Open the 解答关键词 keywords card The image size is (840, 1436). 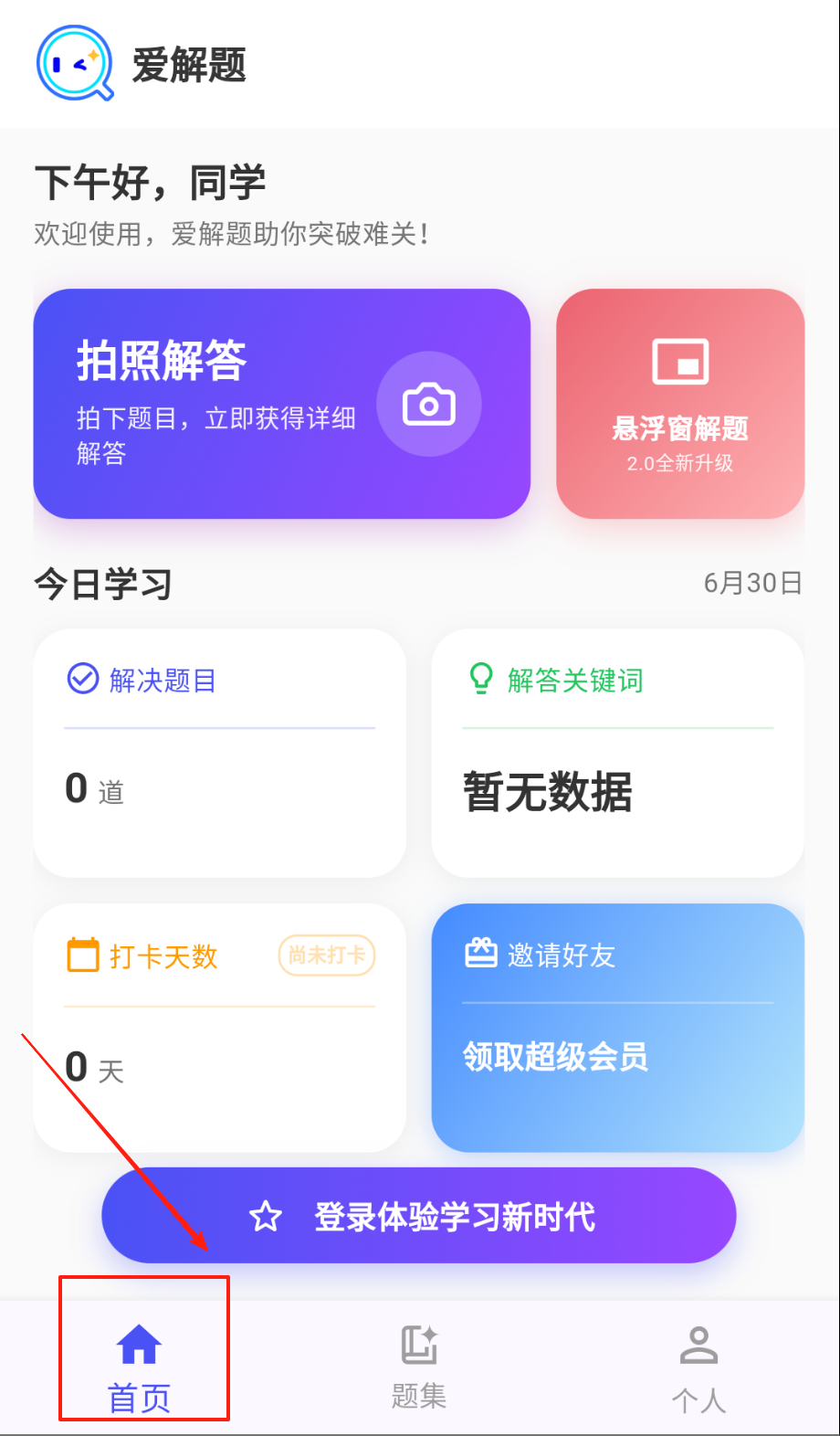(617, 753)
